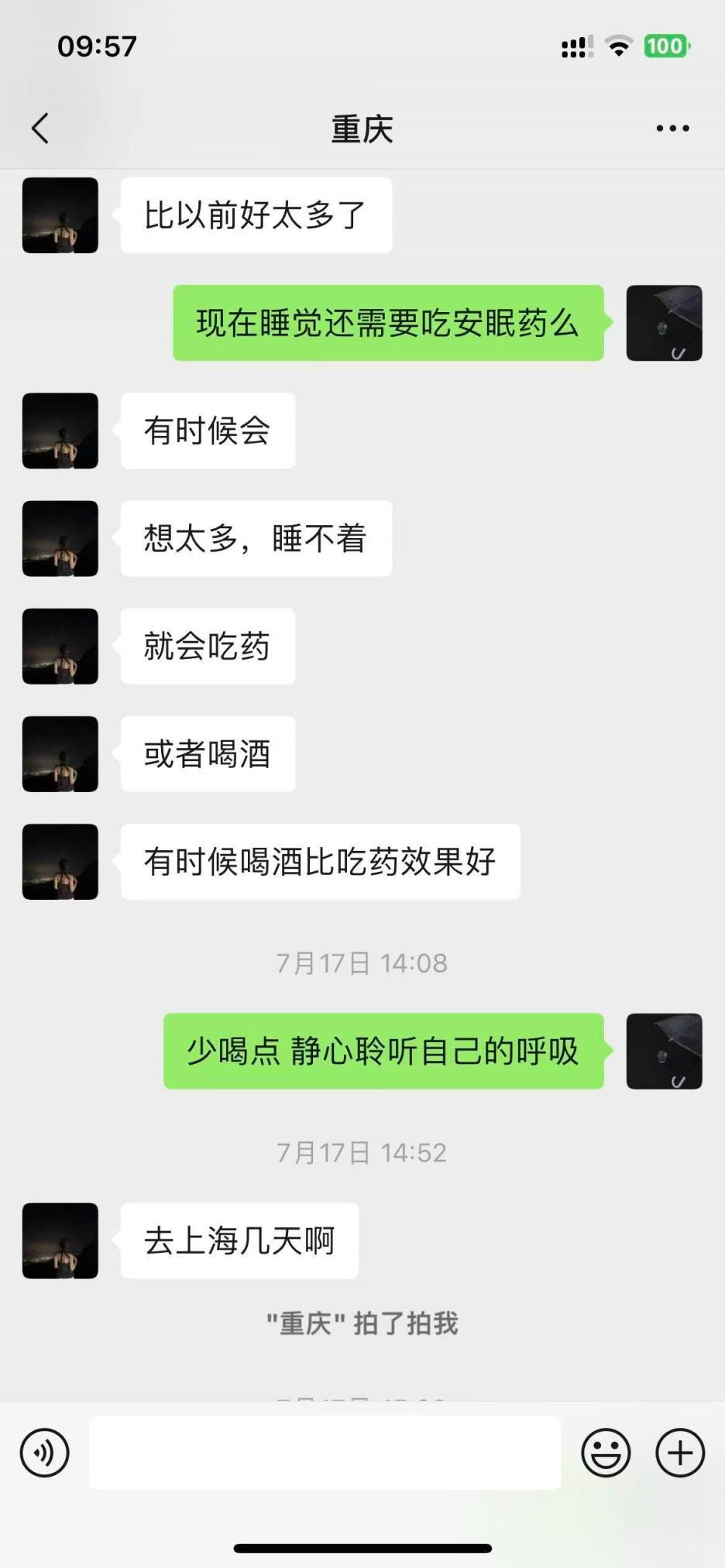This screenshot has width=725, height=1568.
Task: Tap my avatar beside 现在睡觉还需要吃安眠药么
Action: click(x=664, y=323)
